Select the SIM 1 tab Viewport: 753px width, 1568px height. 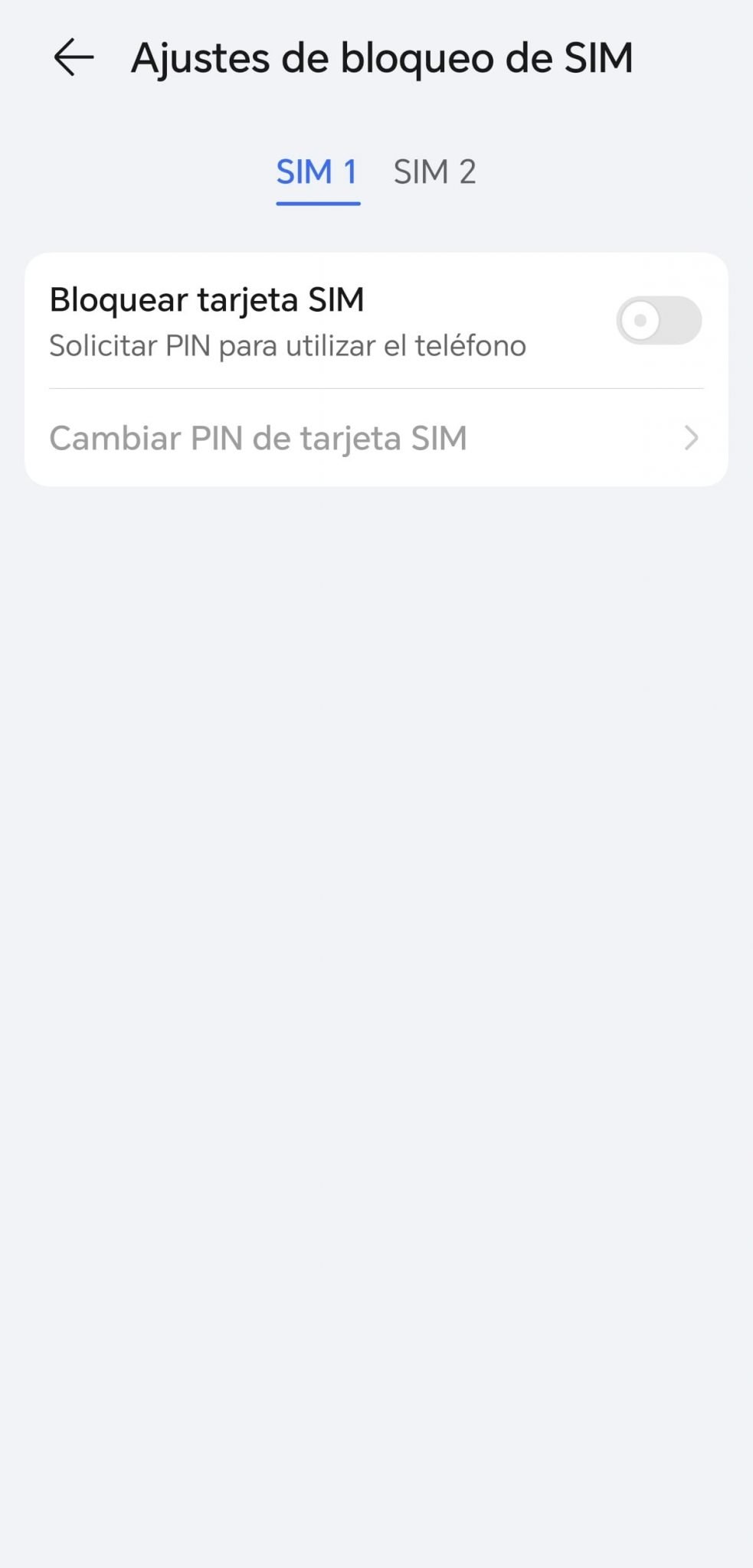317,172
